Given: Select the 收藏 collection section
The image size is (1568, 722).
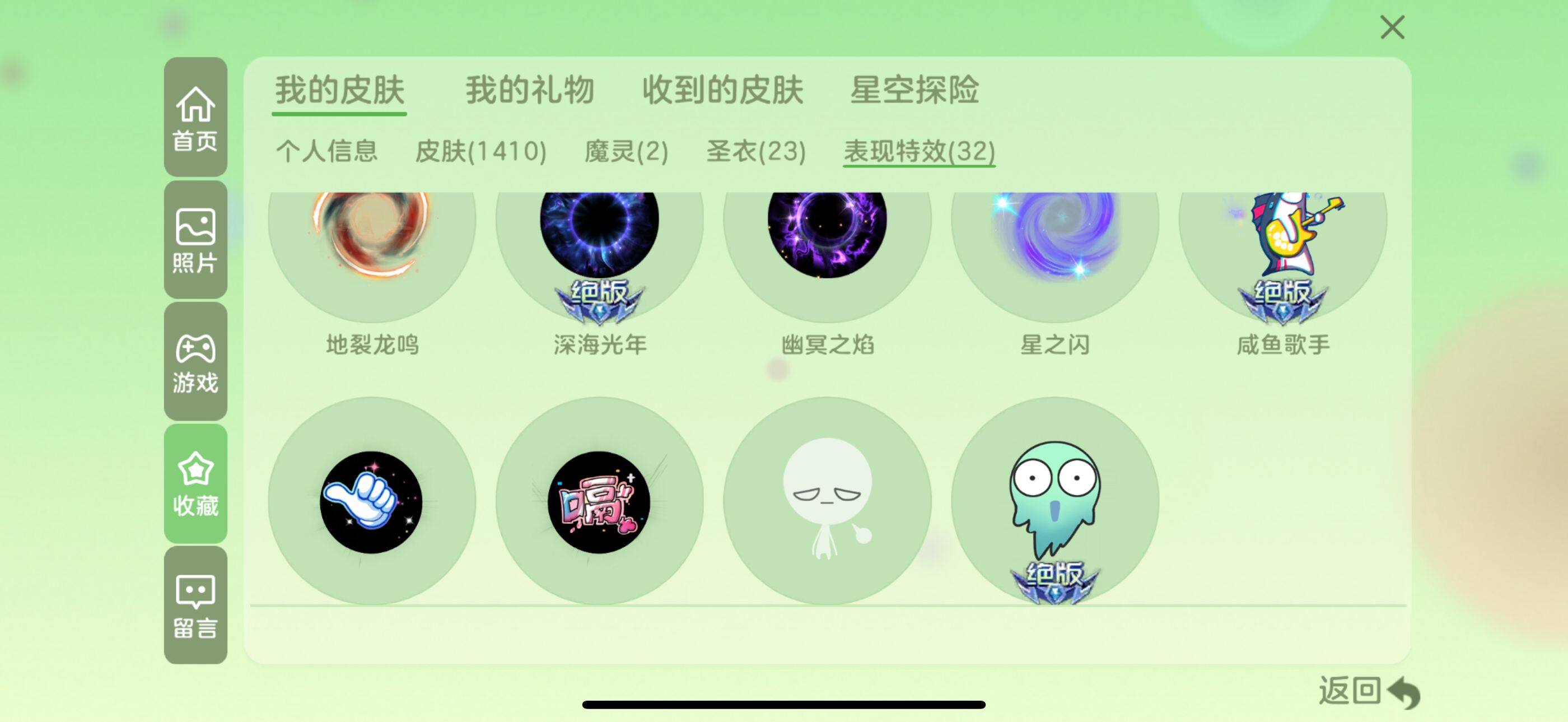Looking at the screenshot, I should point(195,483).
